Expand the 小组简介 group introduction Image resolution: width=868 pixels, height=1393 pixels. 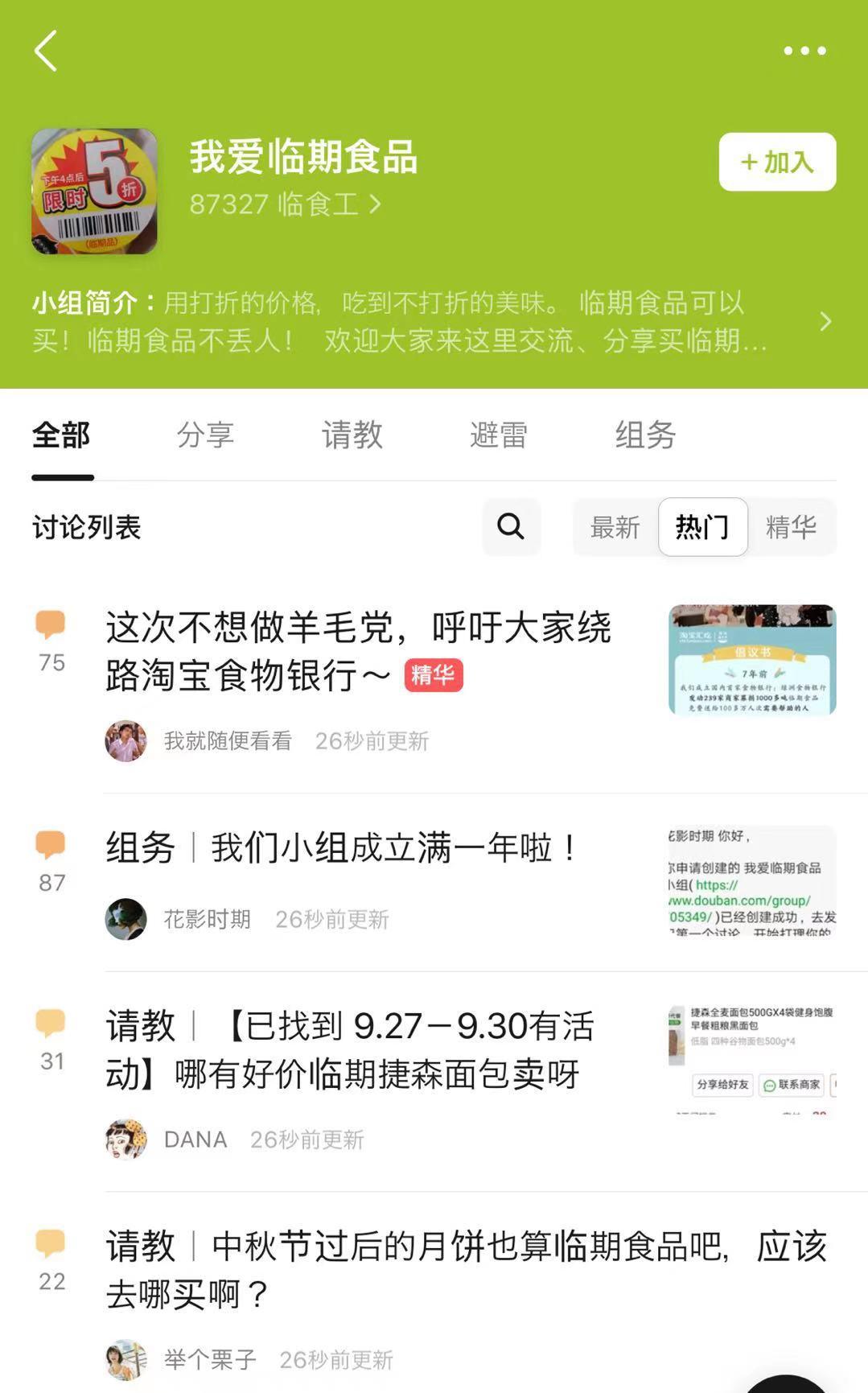pyautogui.click(x=825, y=322)
